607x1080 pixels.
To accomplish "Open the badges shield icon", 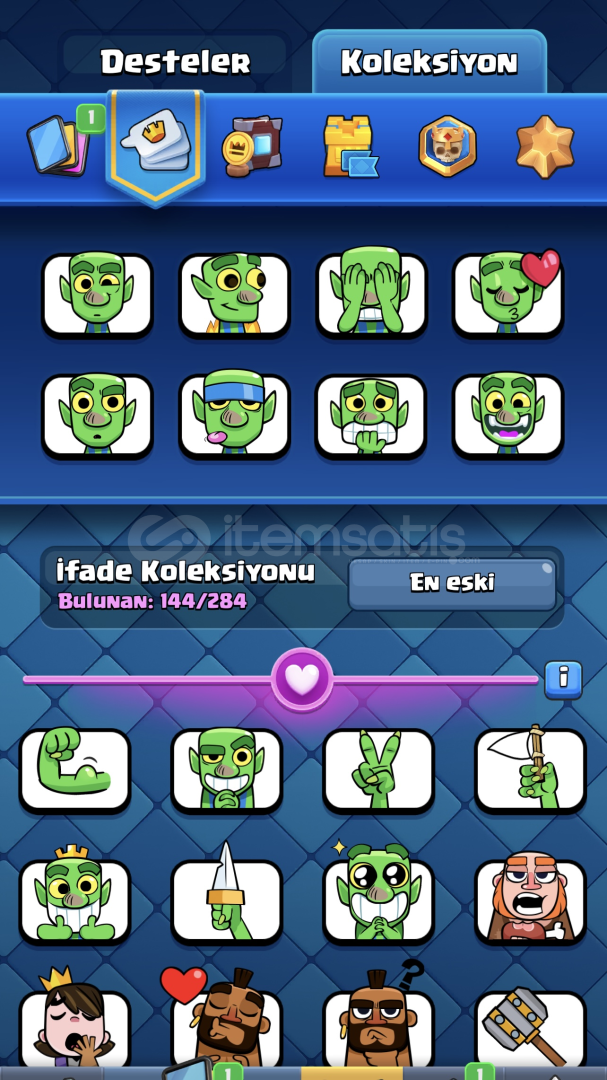I will coord(447,146).
